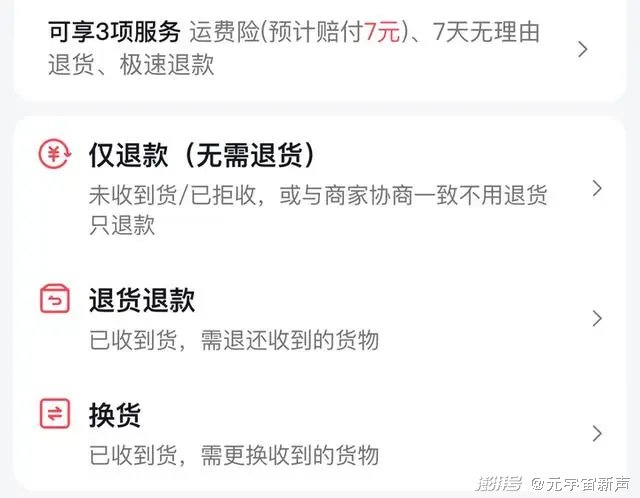The height and width of the screenshot is (498, 640).
Task: Choose 退货退款 option
Action: (318, 318)
